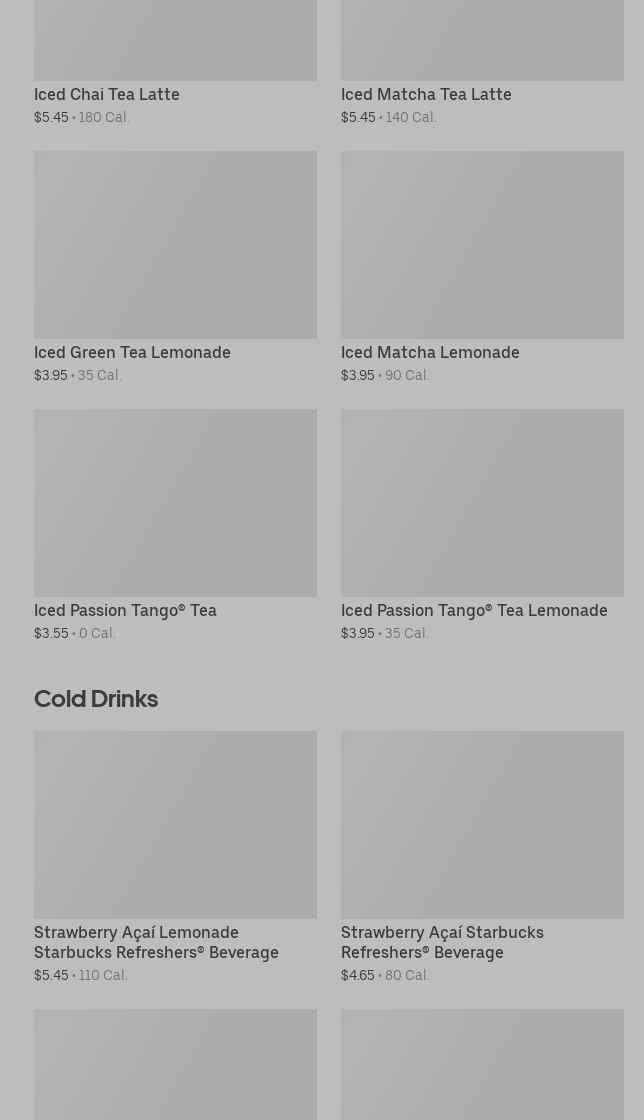Select Iced Green Tea Lemonade

point(175,267)
